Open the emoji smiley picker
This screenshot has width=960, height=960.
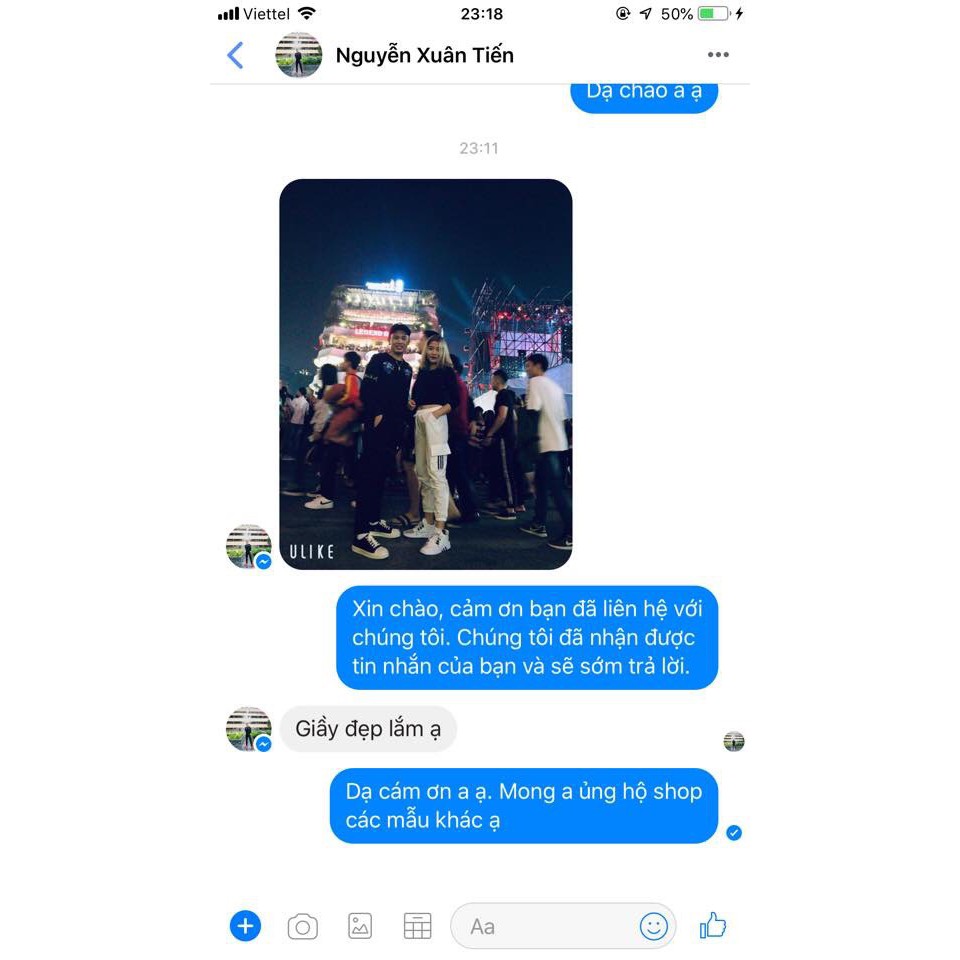click(653, 927)
